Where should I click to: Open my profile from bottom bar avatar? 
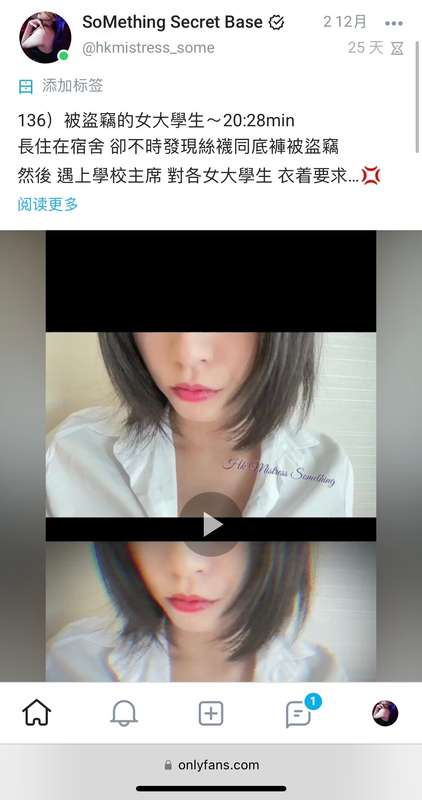tap(385, 713)
